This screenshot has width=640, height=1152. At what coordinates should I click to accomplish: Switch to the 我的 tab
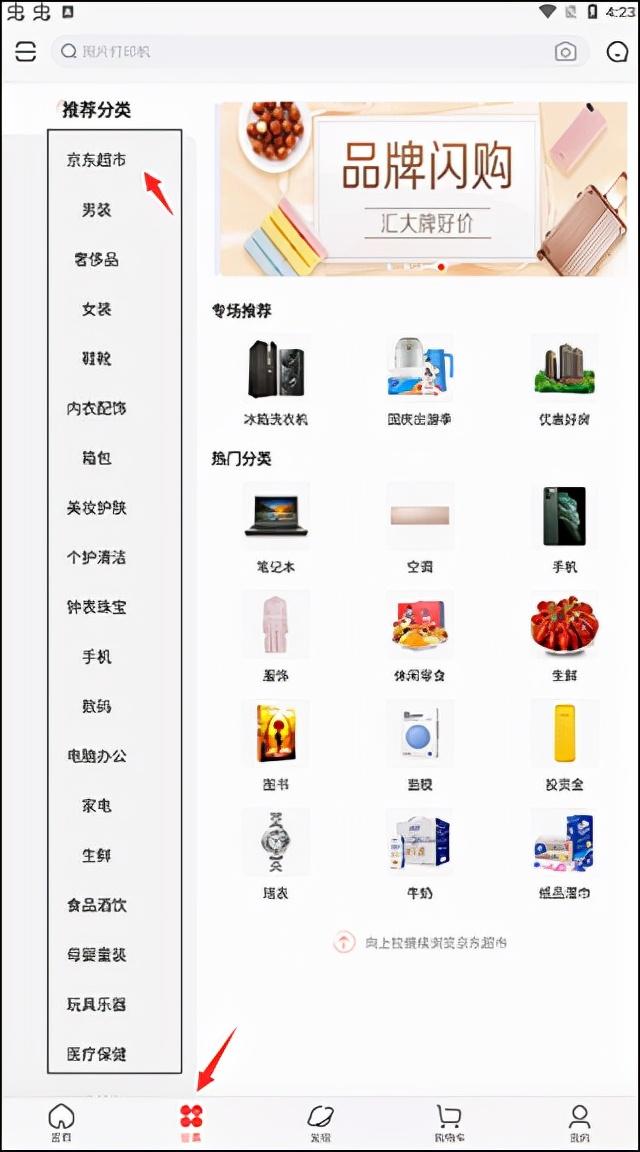[579, 1122]
